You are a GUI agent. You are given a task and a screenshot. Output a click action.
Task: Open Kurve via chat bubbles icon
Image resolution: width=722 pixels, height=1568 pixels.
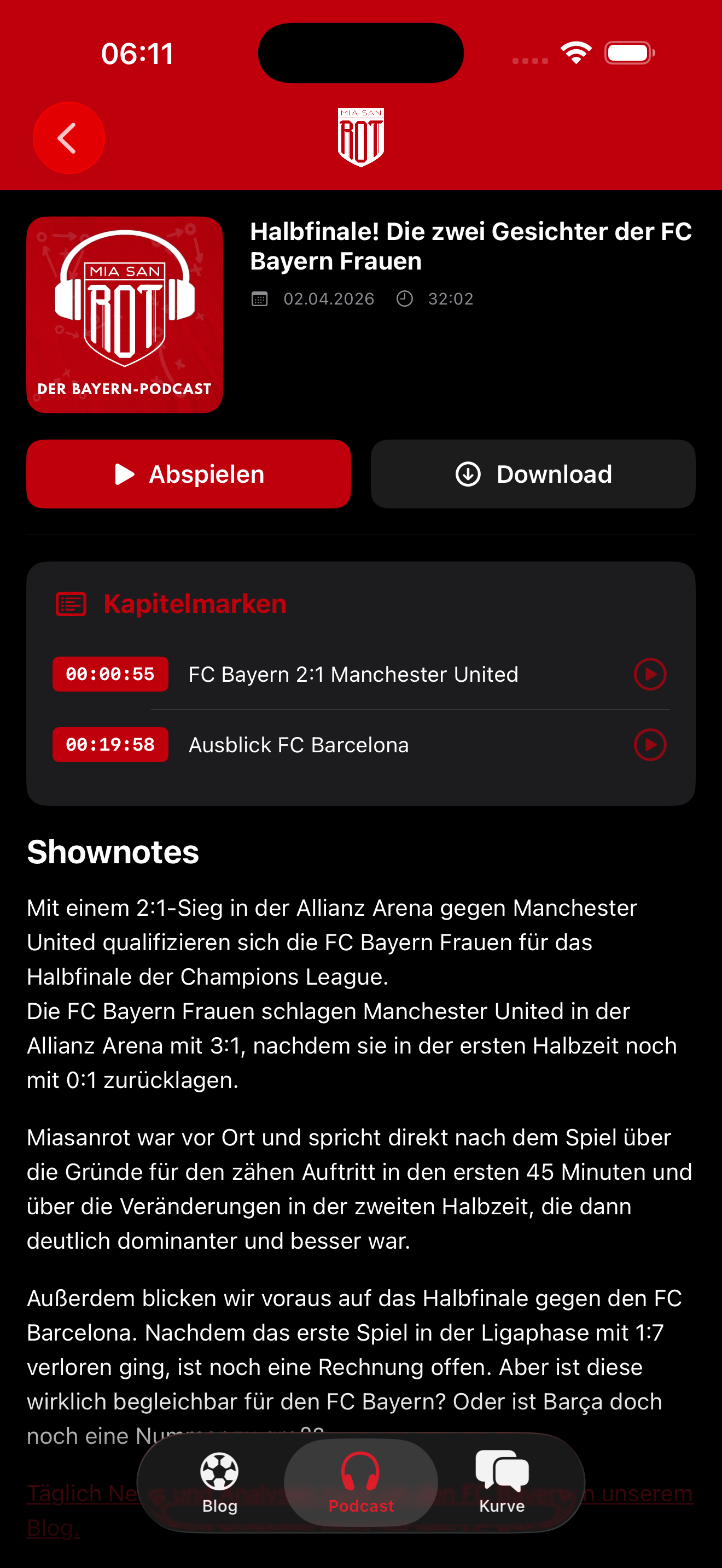coord(501,1470)
